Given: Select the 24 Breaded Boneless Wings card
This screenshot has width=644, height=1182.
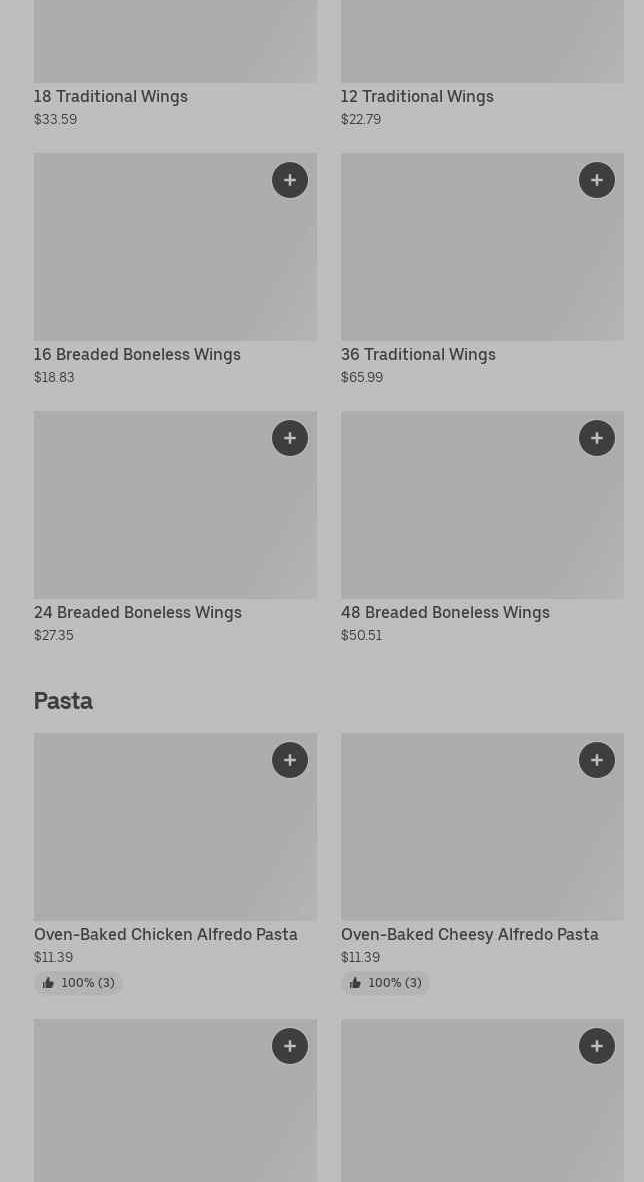Looking at the screenshot, I should click(138, 612).
